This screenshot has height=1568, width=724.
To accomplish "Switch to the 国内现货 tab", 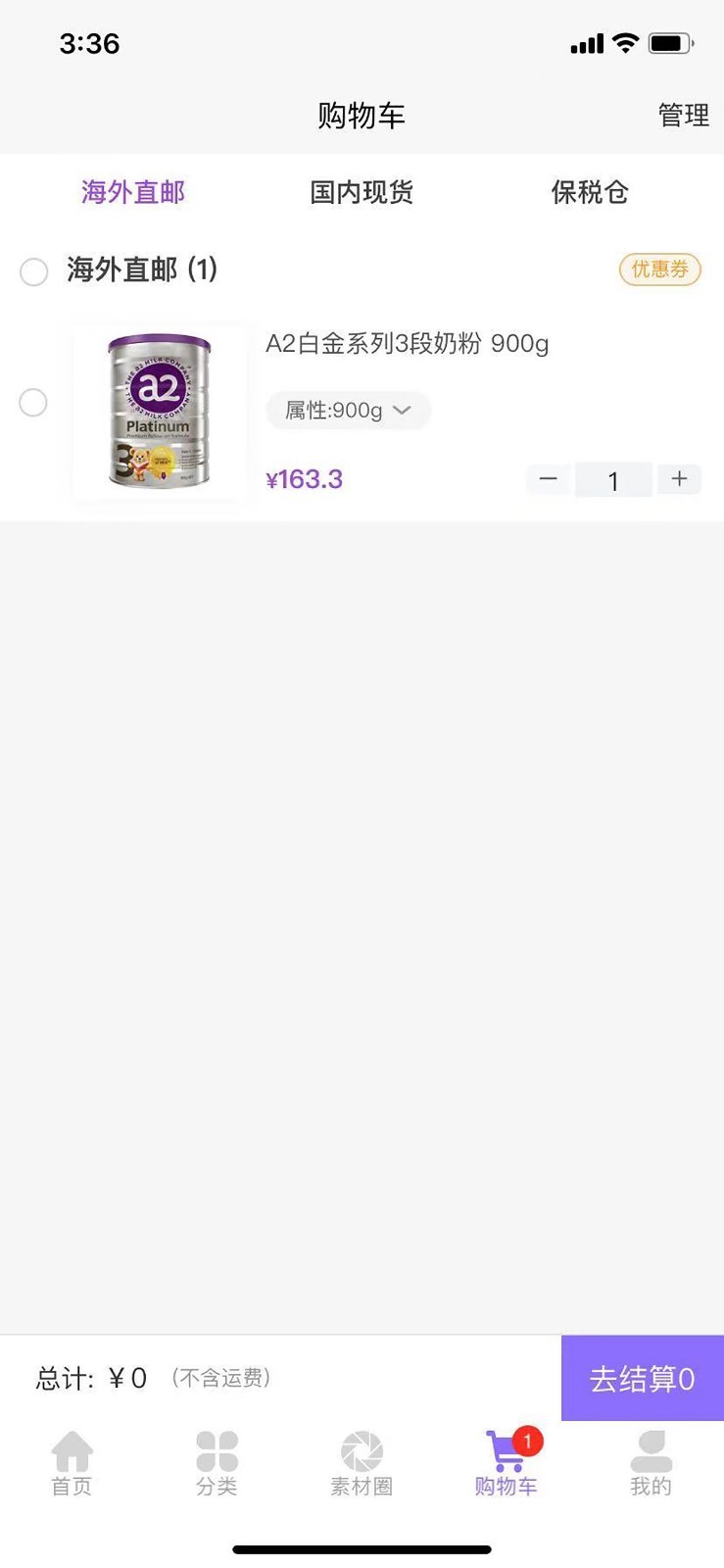I will click(362, 192).
